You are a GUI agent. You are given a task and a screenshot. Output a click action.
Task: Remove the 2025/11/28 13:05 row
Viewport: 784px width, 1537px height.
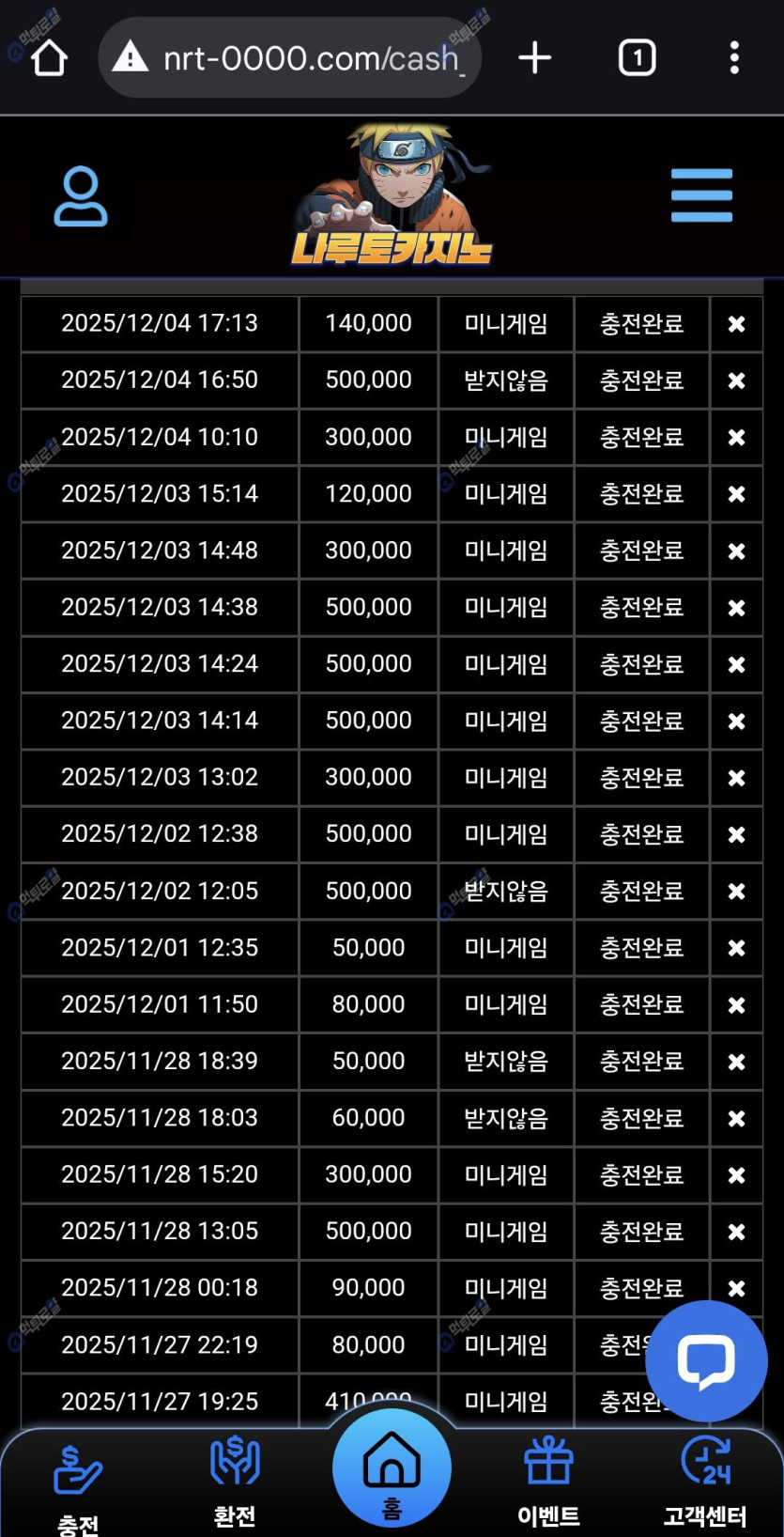(736, 1231)
